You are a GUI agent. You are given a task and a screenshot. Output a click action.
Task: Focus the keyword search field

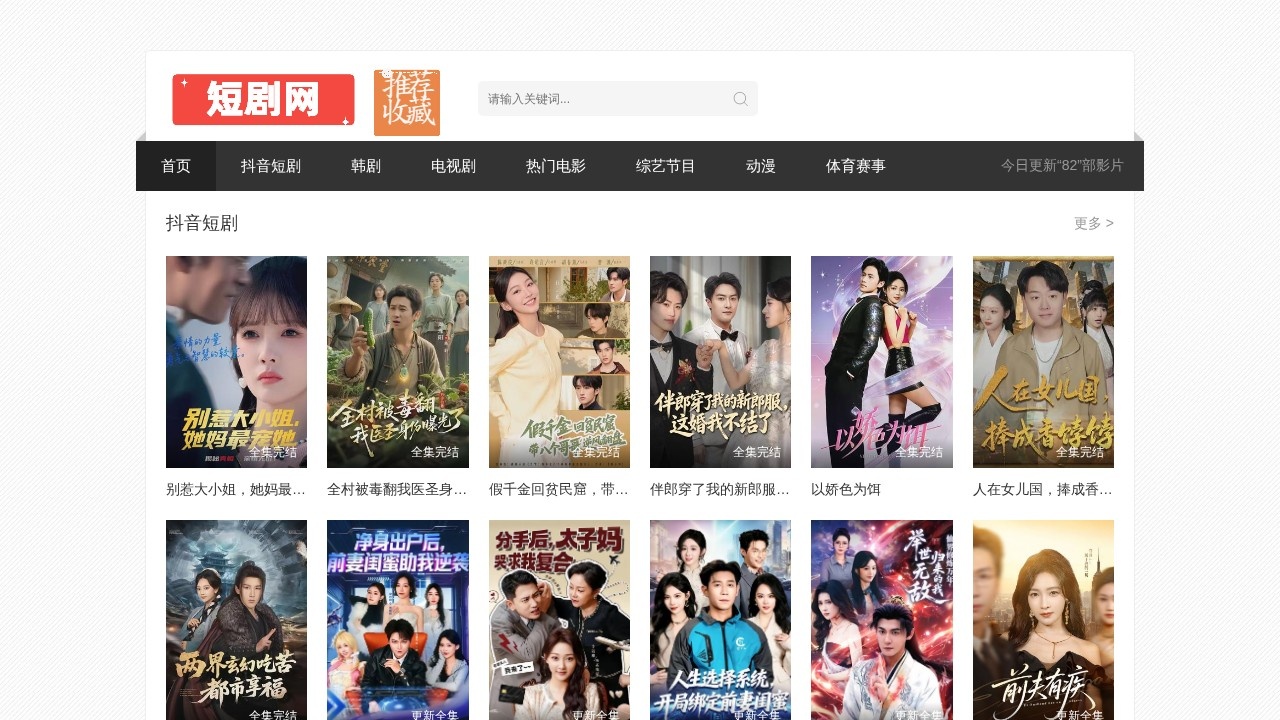tap(600, 99)
